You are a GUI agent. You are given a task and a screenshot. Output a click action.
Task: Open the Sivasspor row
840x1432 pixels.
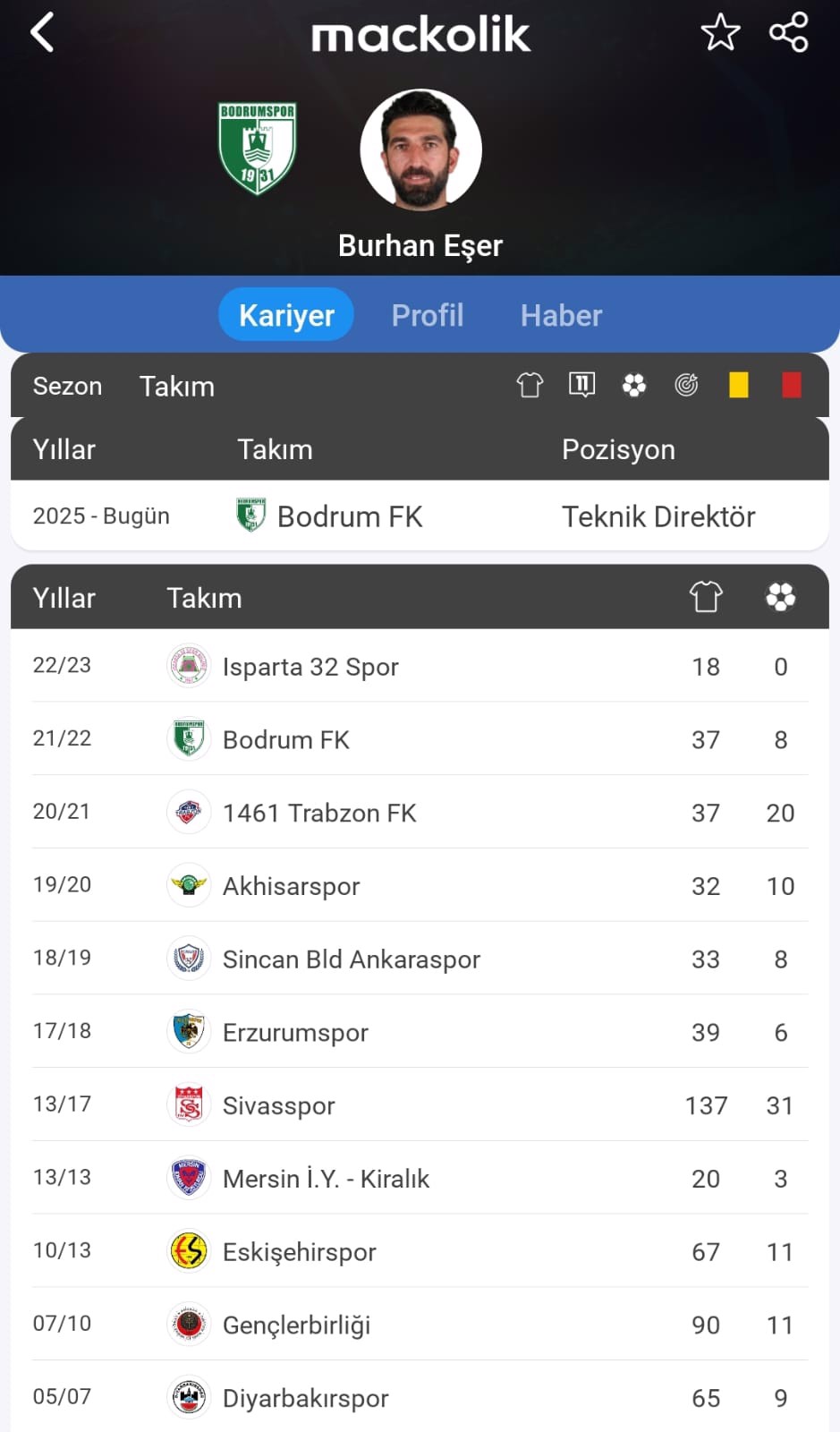point(420,1105)
